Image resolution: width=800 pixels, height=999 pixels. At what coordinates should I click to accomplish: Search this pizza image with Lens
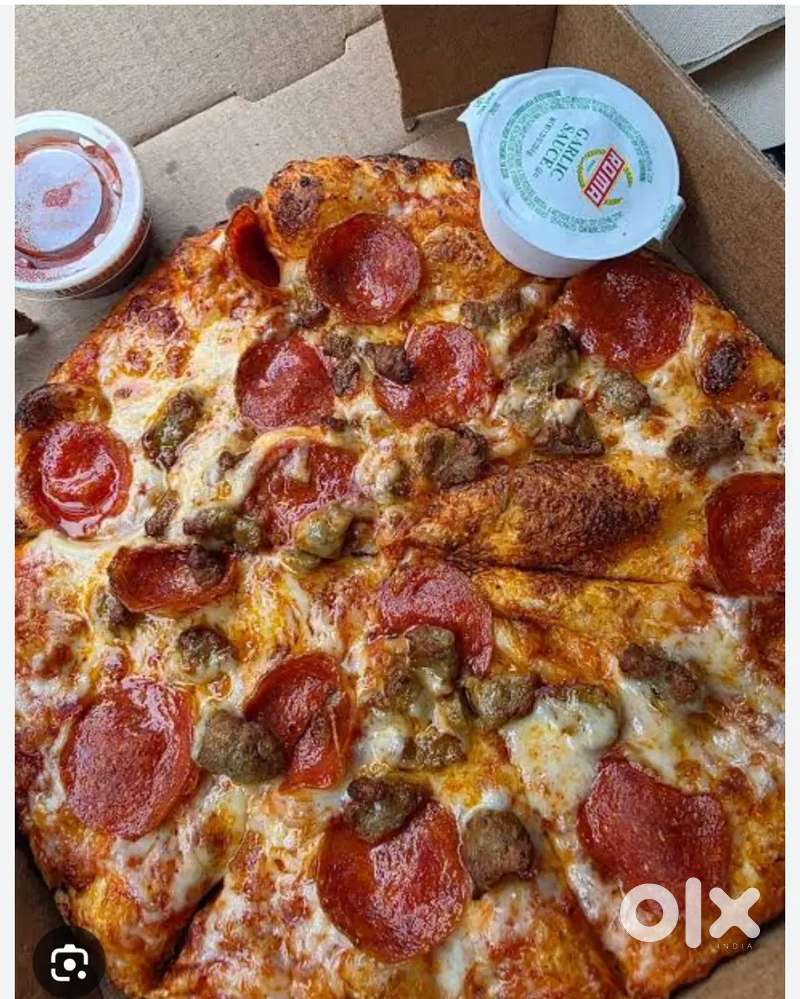pos(69,962)
